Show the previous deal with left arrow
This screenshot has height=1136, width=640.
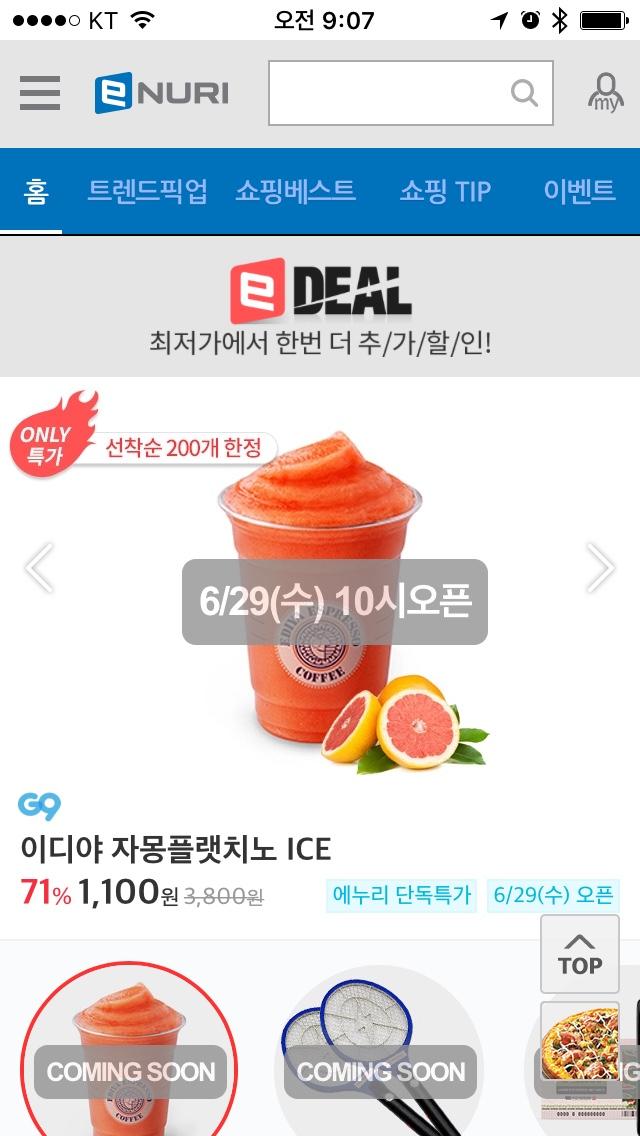(x=39, y=568)
